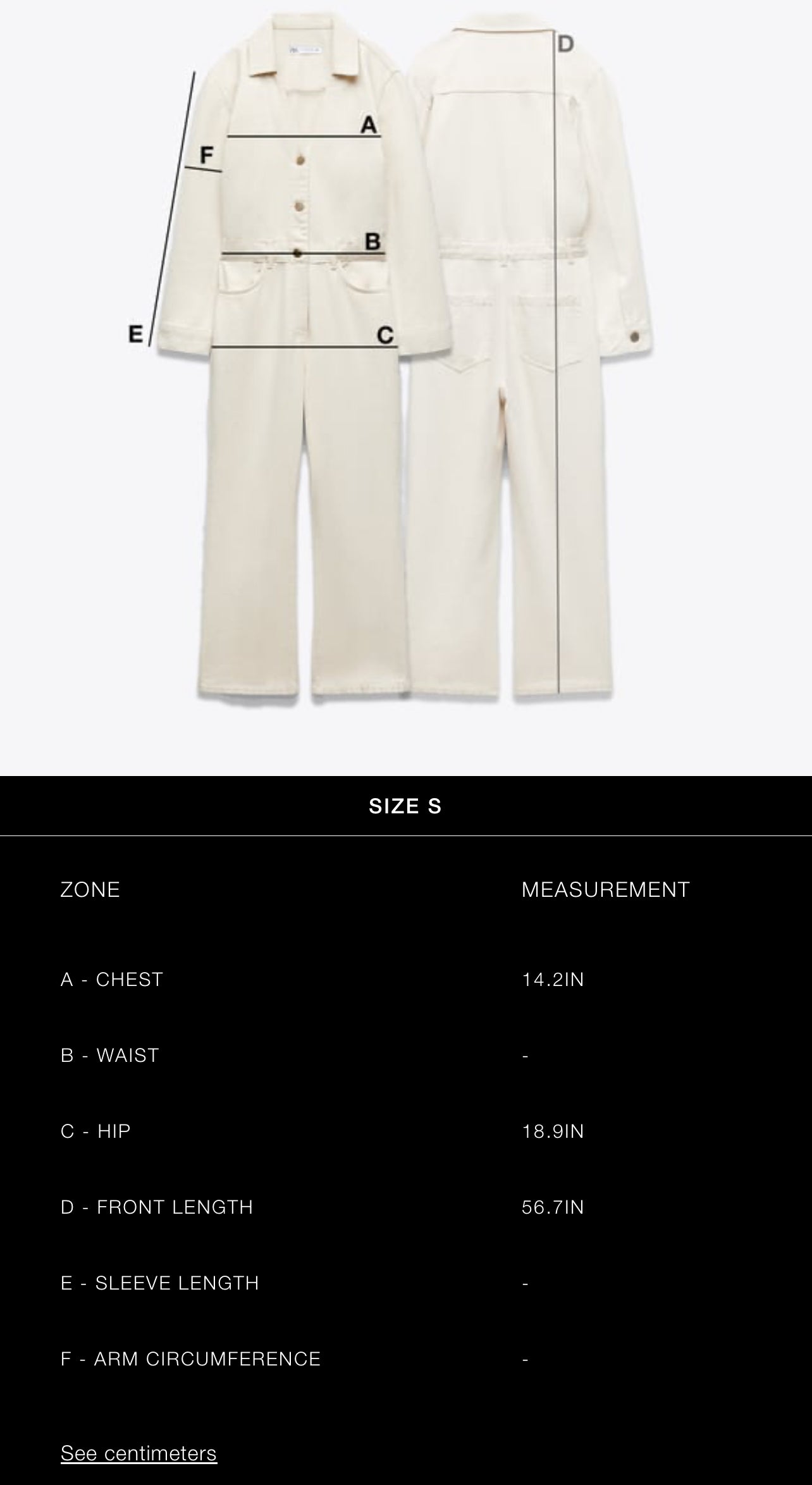The image size is (812, 1485).
Task: Select the D - FRONT LENGTH row
Action: click(156, 1207)
